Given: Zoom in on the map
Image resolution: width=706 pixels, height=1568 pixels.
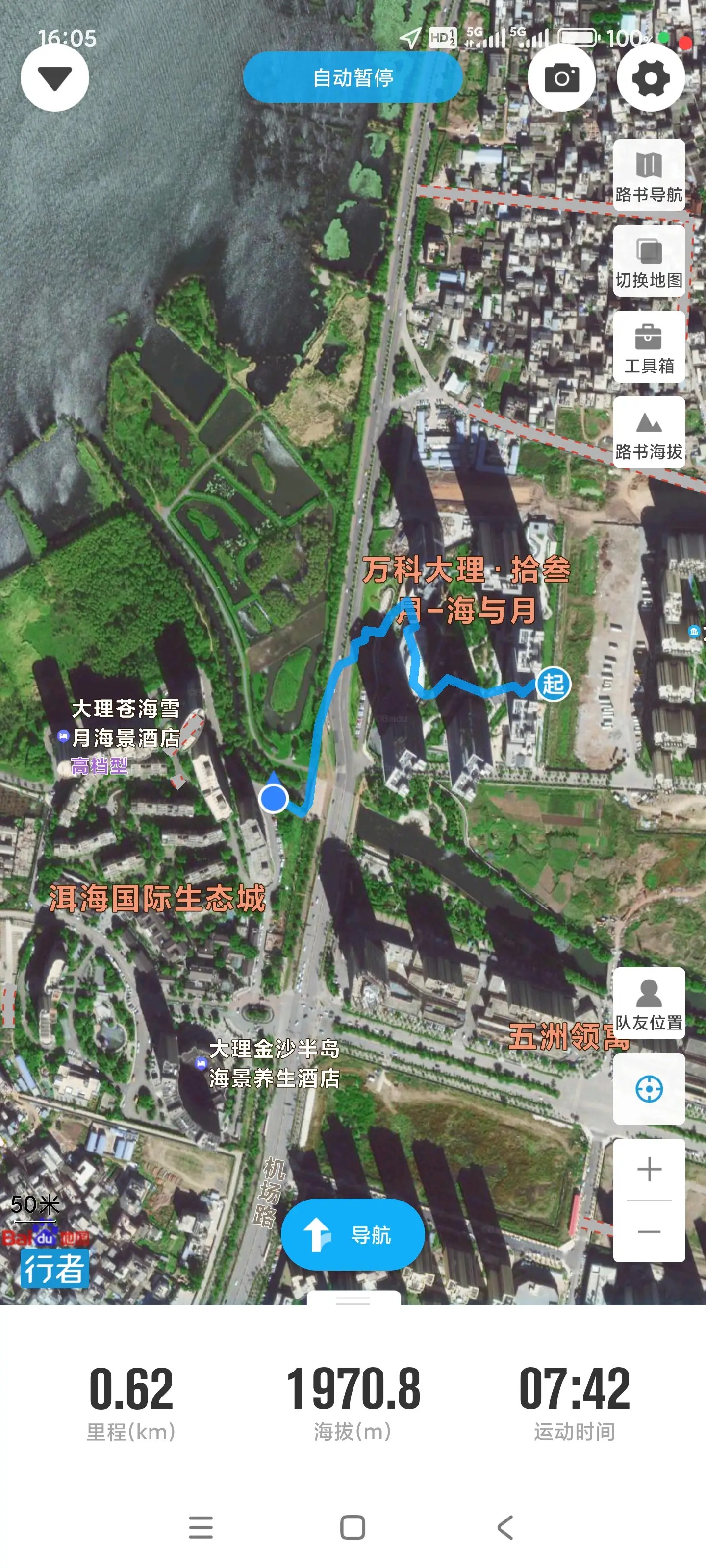Looking at the screenshot, I should [649, 1169].
